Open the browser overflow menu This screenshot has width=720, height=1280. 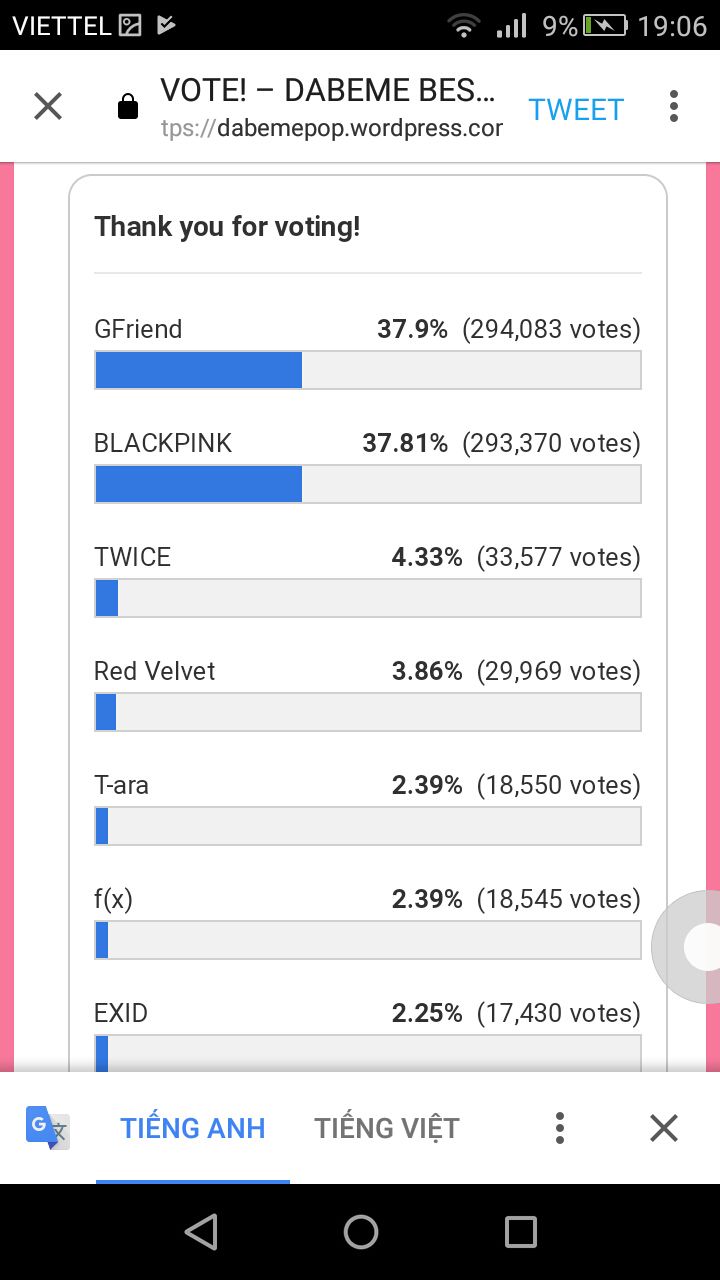coord(674,106)
